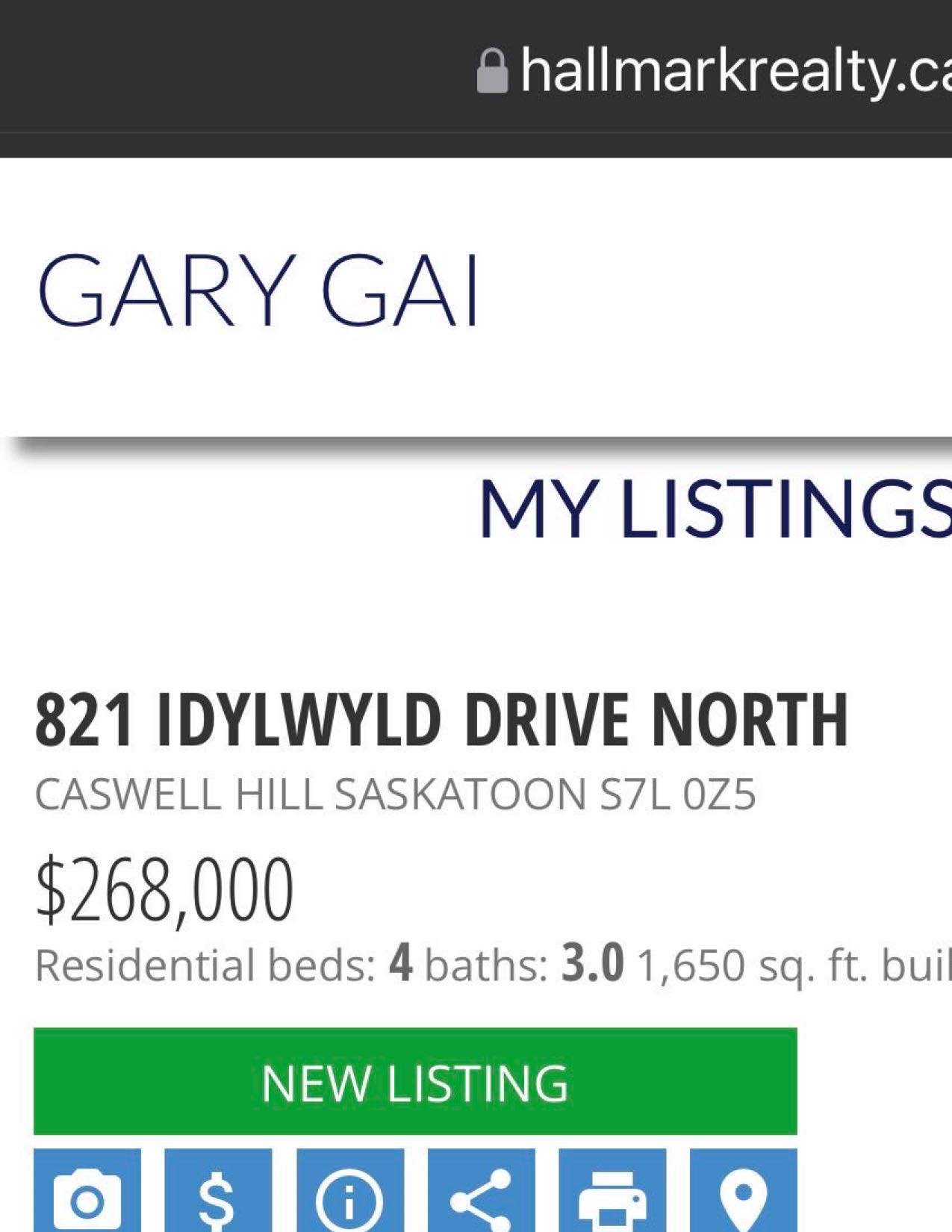Tap the green New Listing banner
This screenshot has width=952, height=1232.
tap(415, 1082)
